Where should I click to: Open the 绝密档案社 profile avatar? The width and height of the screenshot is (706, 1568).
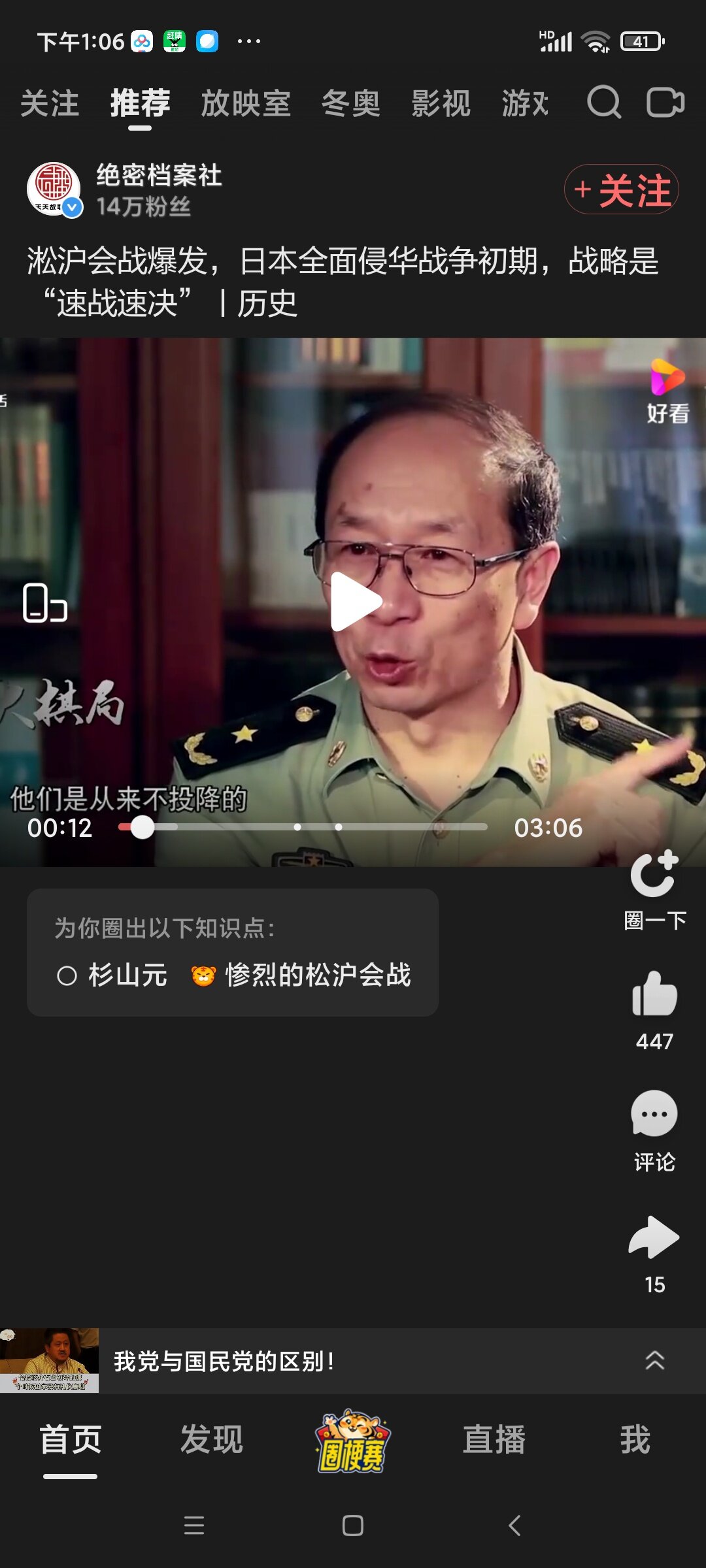coord(54,189)
